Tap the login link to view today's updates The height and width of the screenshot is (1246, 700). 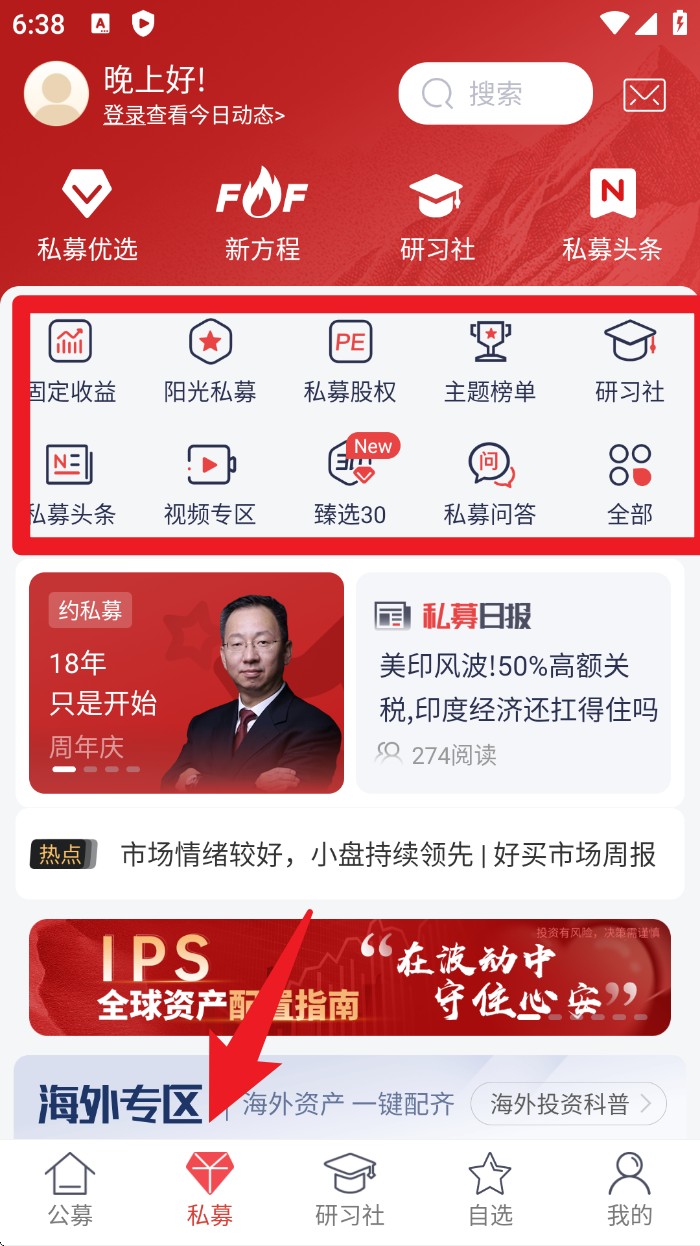coord(194,116)
